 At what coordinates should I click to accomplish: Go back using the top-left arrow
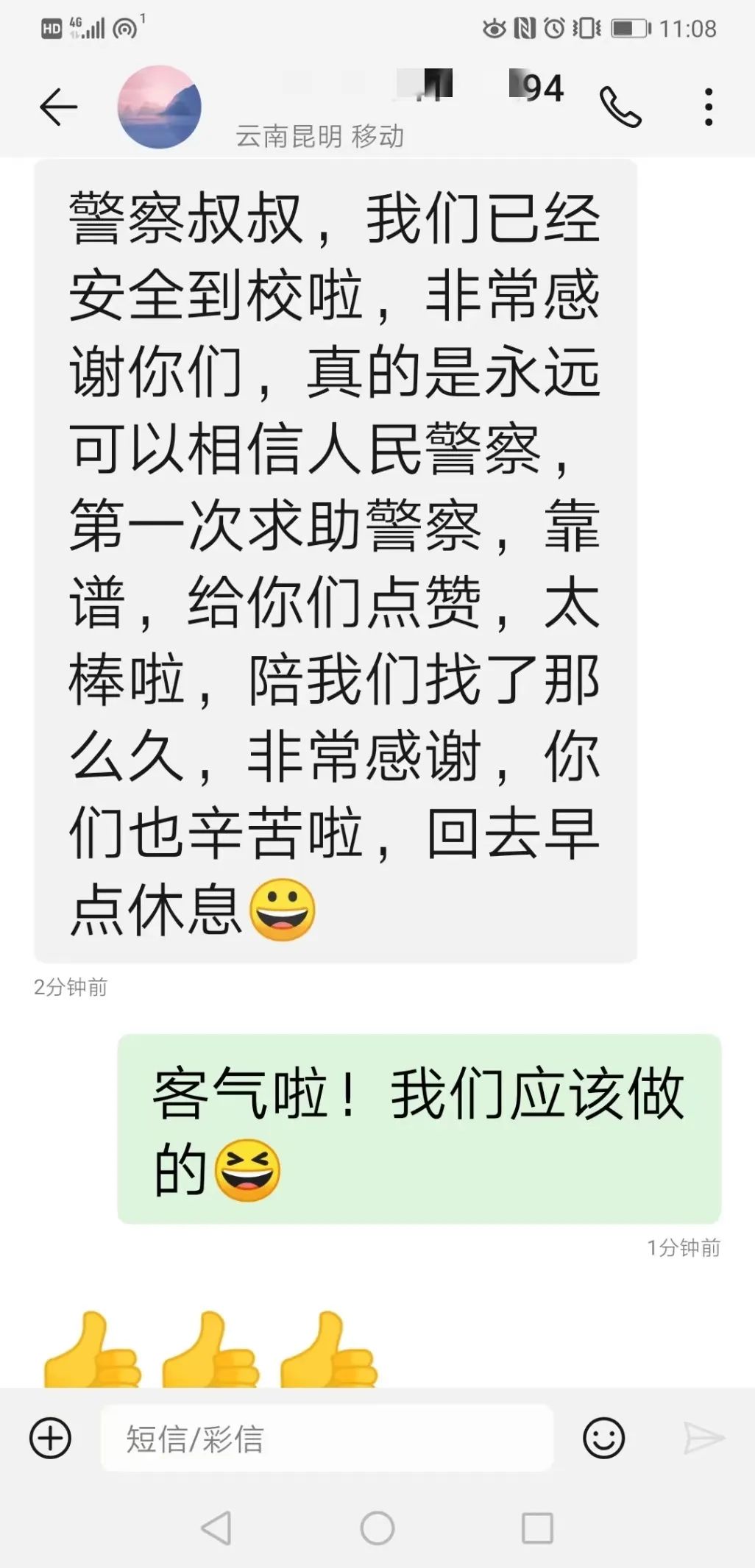coord(58,107)
